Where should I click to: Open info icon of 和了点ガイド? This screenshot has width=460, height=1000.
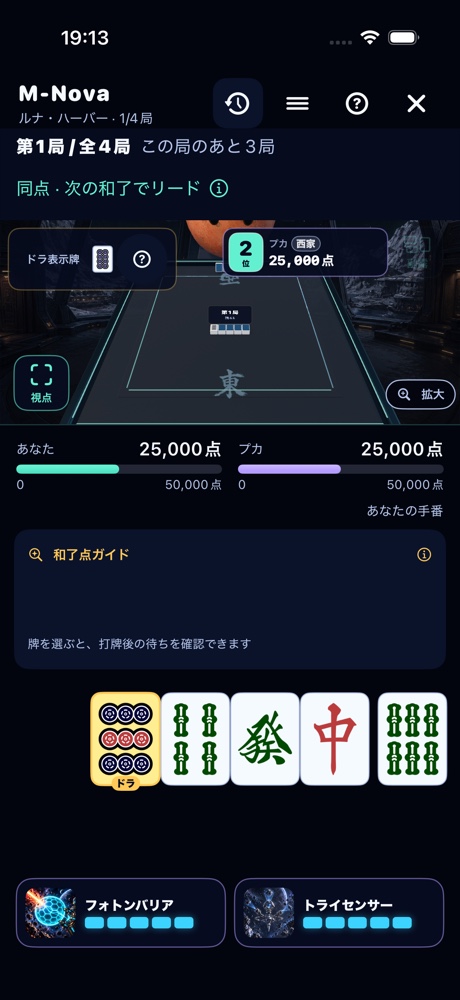tap(424, 554)
